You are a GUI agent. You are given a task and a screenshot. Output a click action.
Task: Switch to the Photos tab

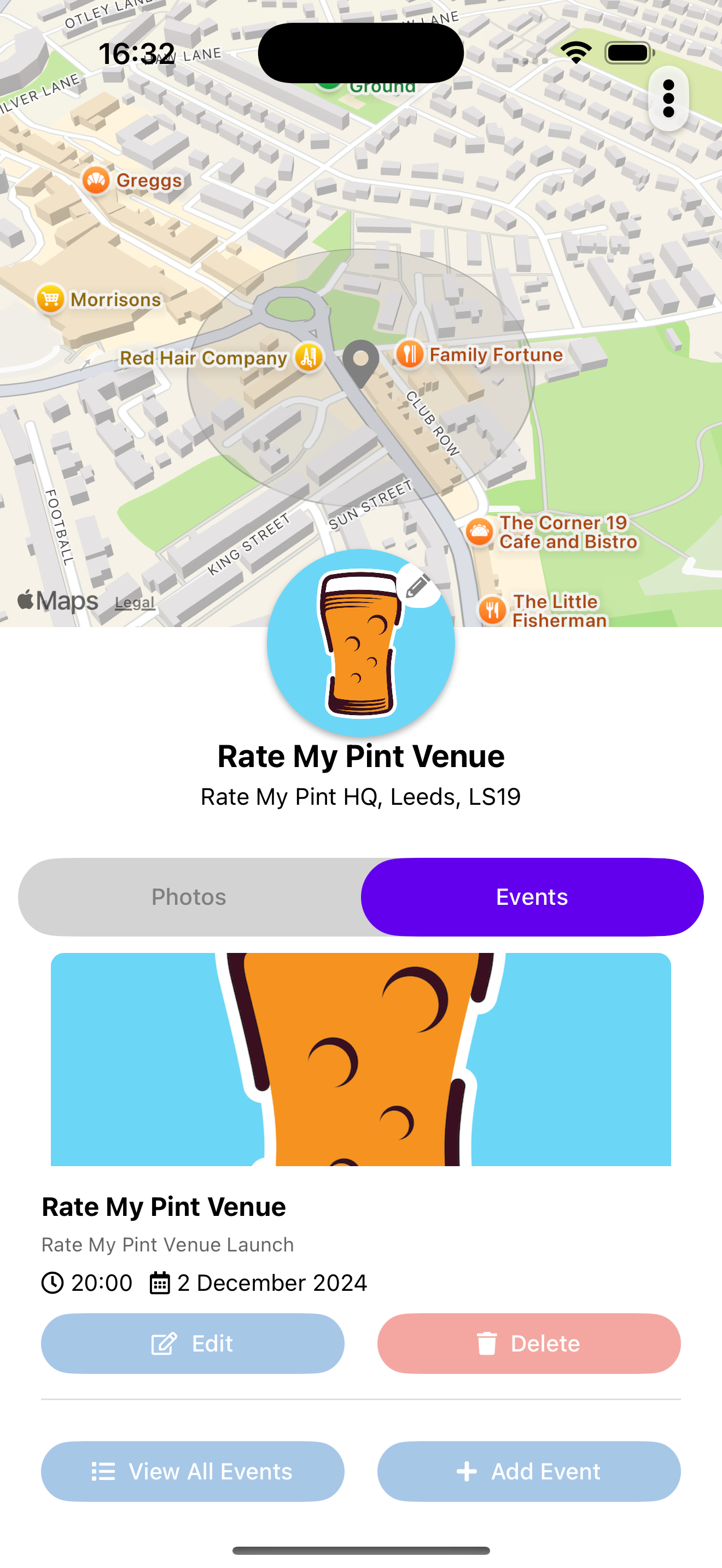(x=189, y=897)
